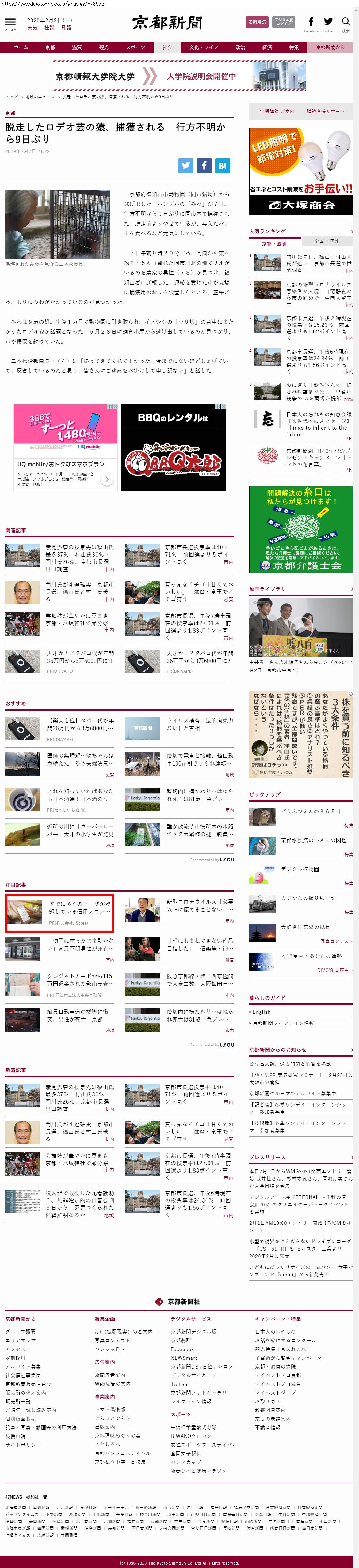Share article via blue Facebook button
The image size is (359, 1568).
[x=204, y=165]
